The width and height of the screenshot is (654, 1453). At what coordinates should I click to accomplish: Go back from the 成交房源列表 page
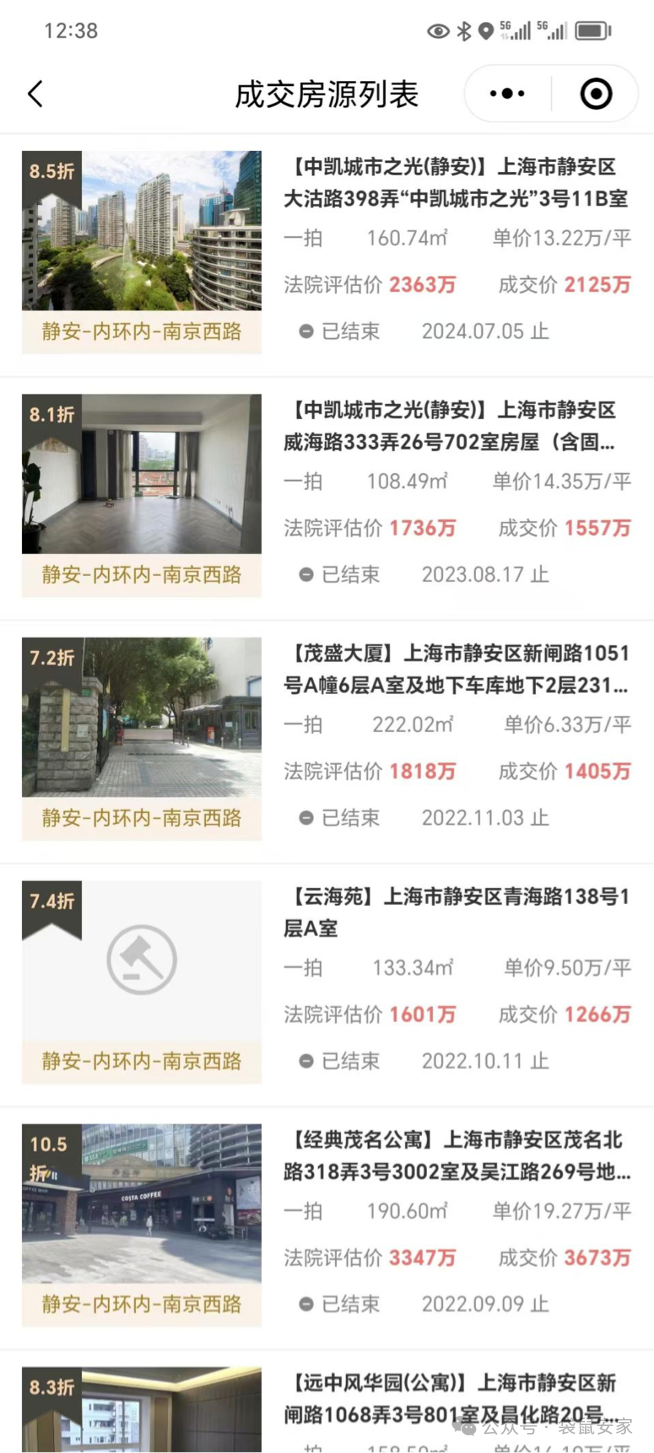click(36, 94)
